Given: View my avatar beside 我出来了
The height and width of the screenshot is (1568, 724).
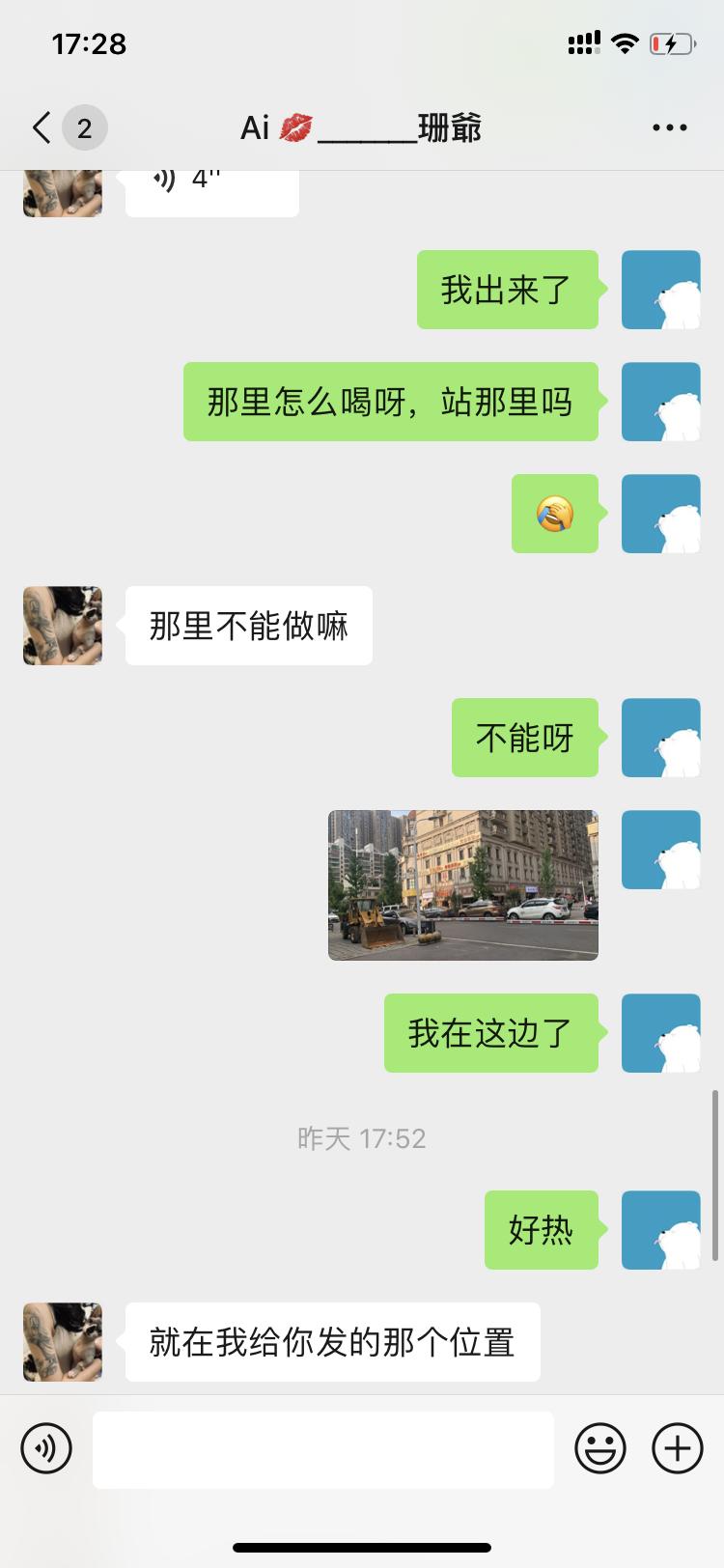Looking at the screenshot, I should pyautogui.click(x=661, y=290).
